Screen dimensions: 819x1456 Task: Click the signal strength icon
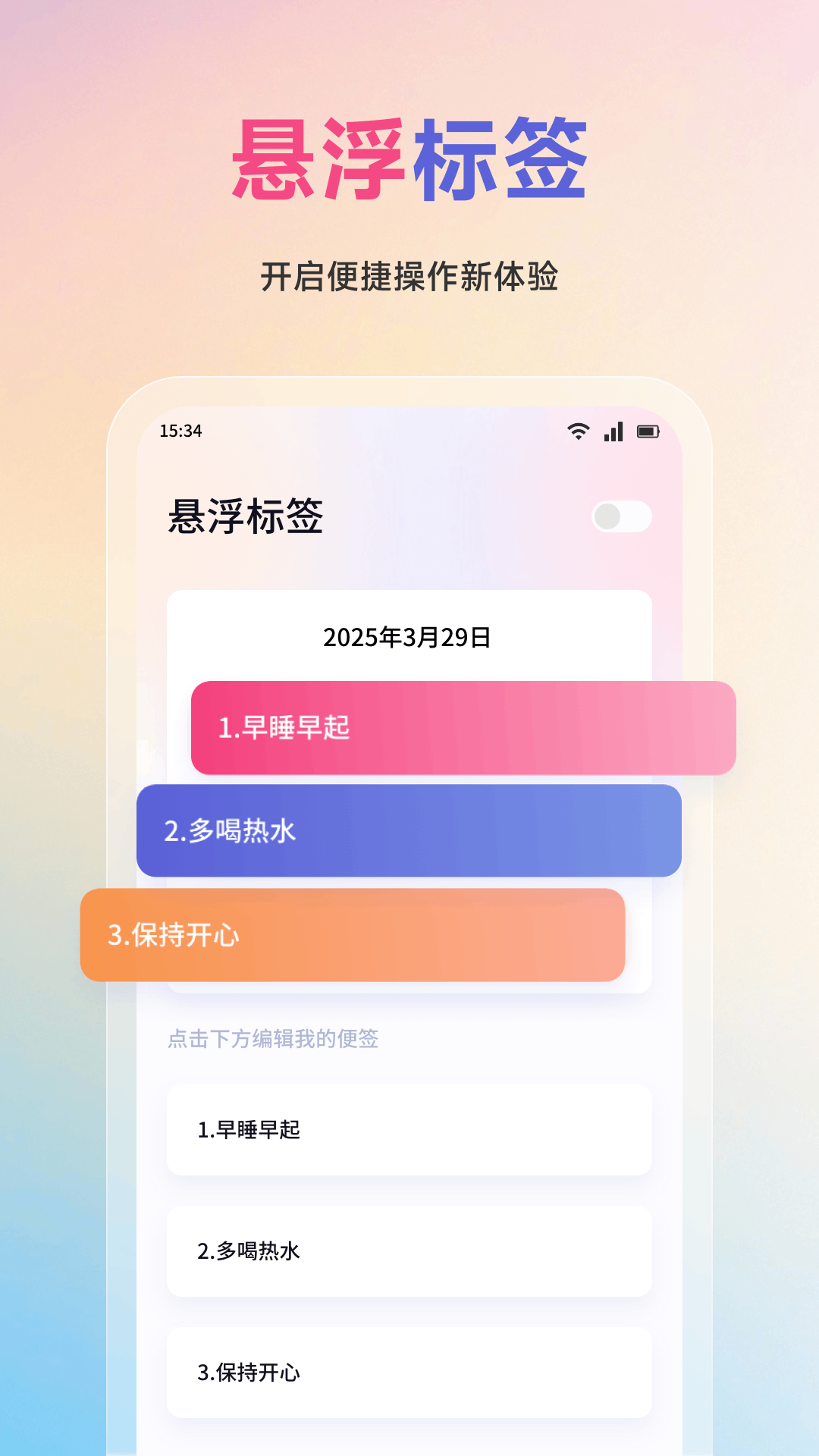pyautogui.click(x=613, y=431)
